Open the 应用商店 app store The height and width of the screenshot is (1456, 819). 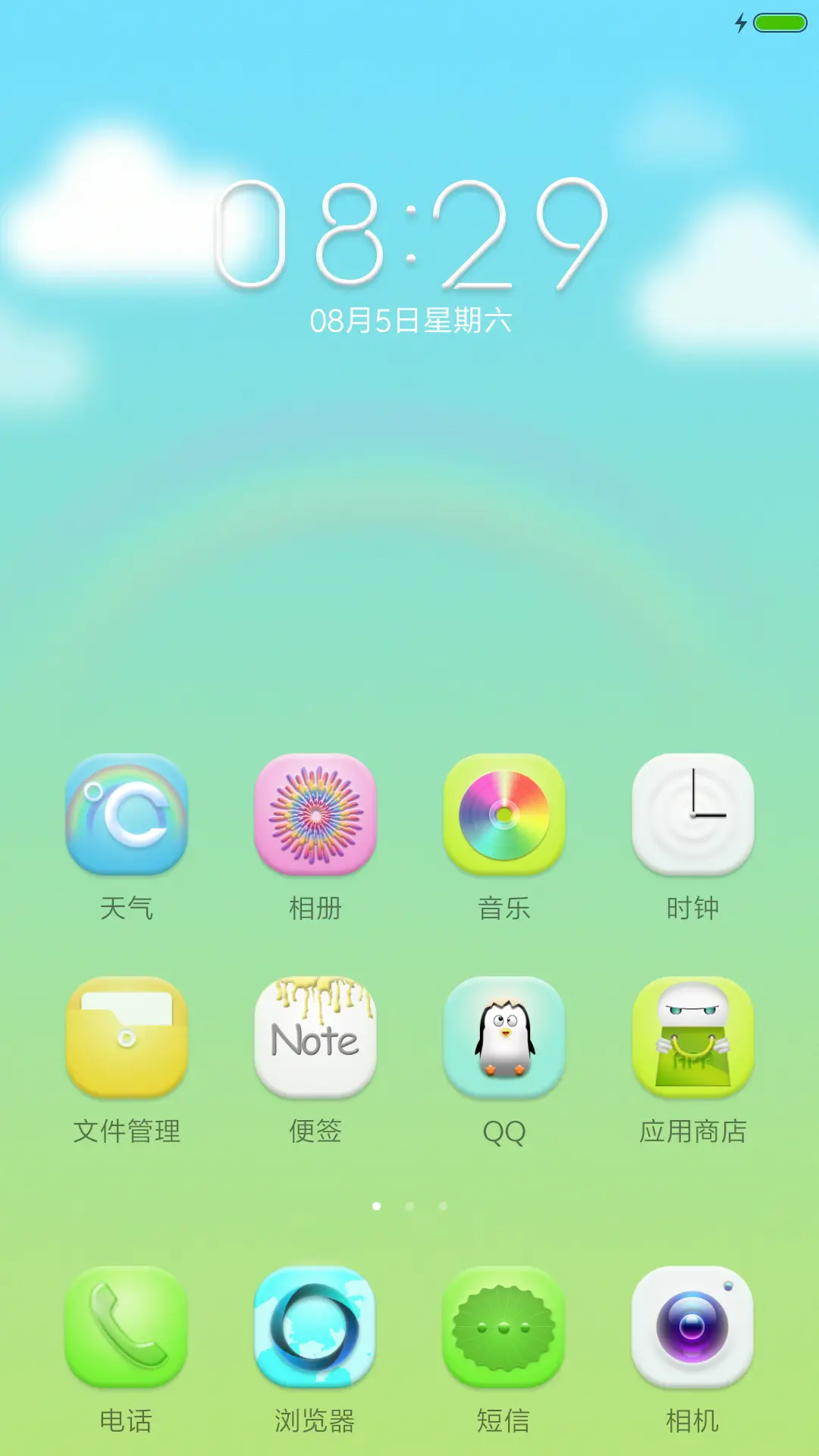point(693,1037)
